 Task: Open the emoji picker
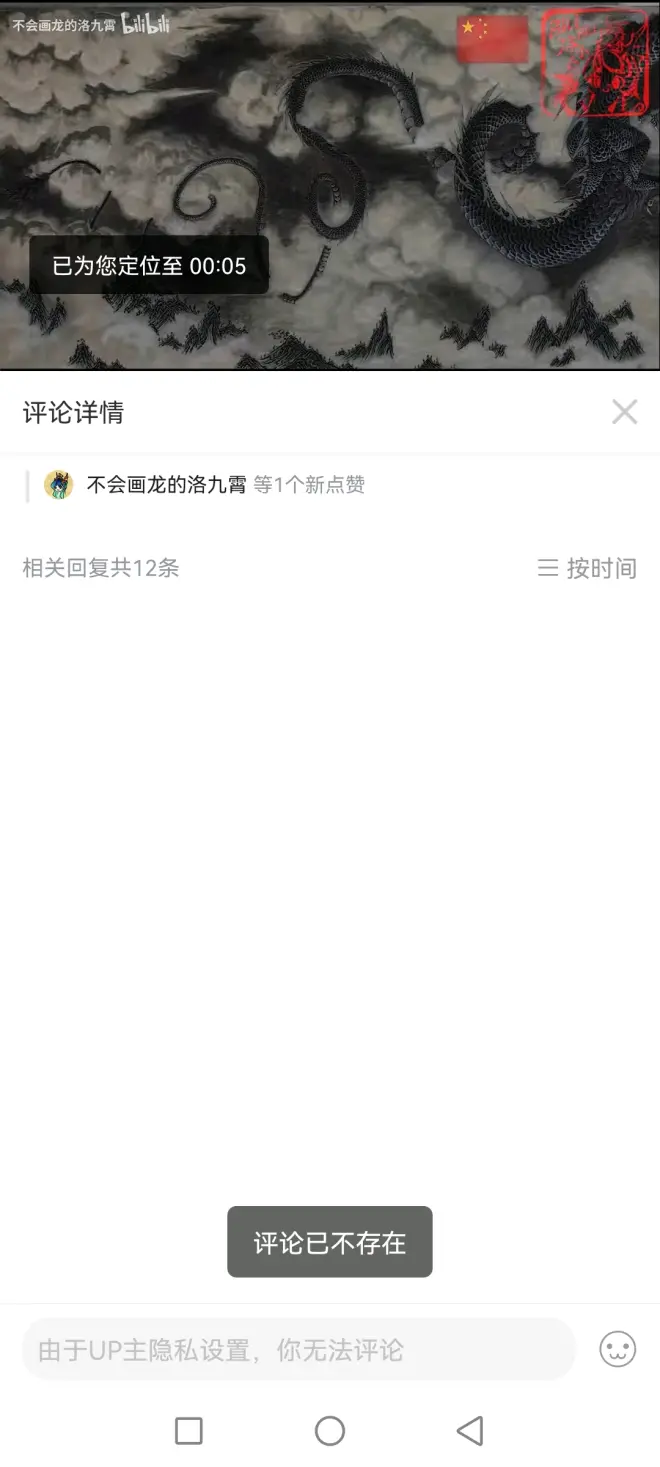click(617, 1350)
